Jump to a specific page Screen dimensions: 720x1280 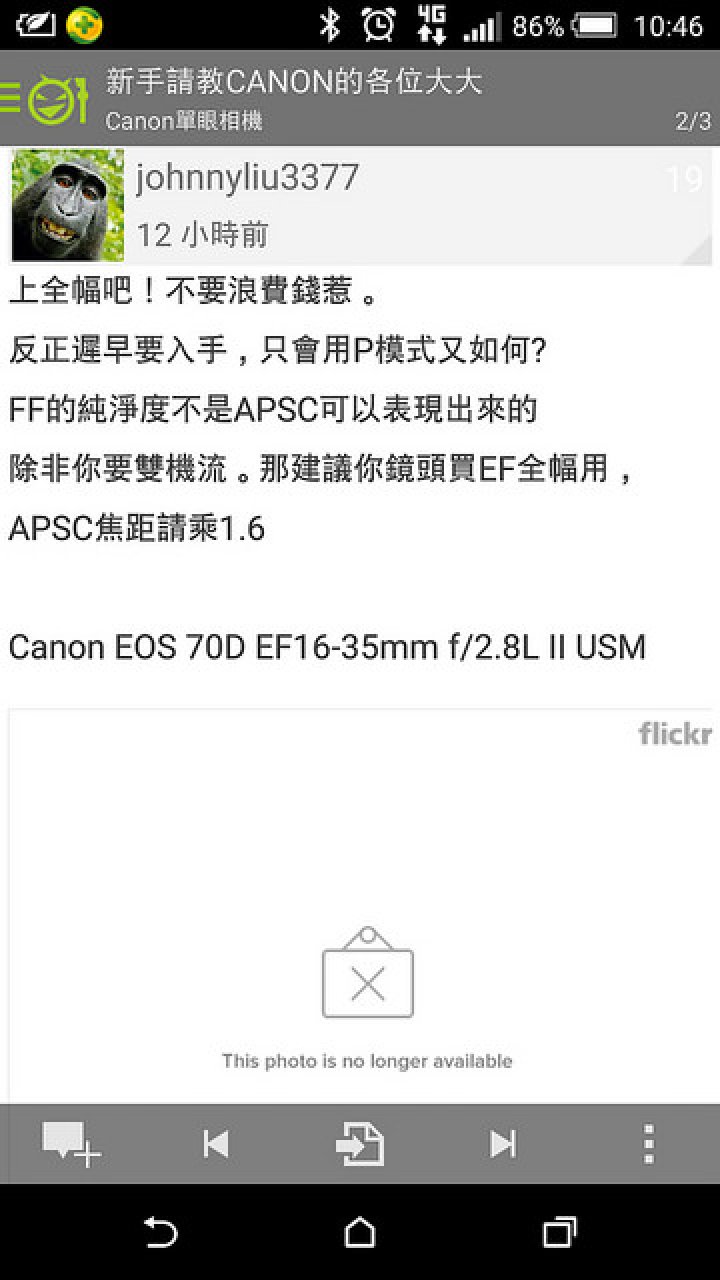click(360, 1143)
